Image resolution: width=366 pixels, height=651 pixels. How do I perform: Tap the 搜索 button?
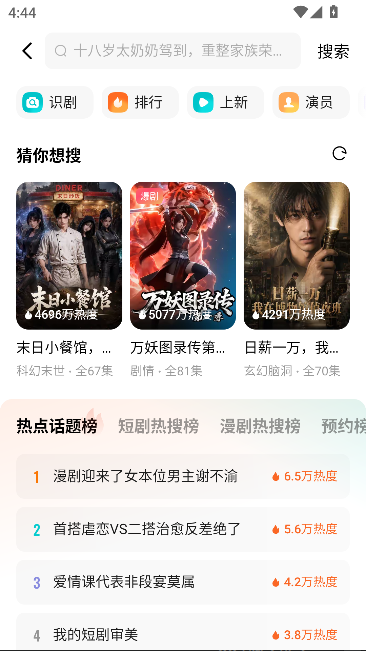point(333,51)
